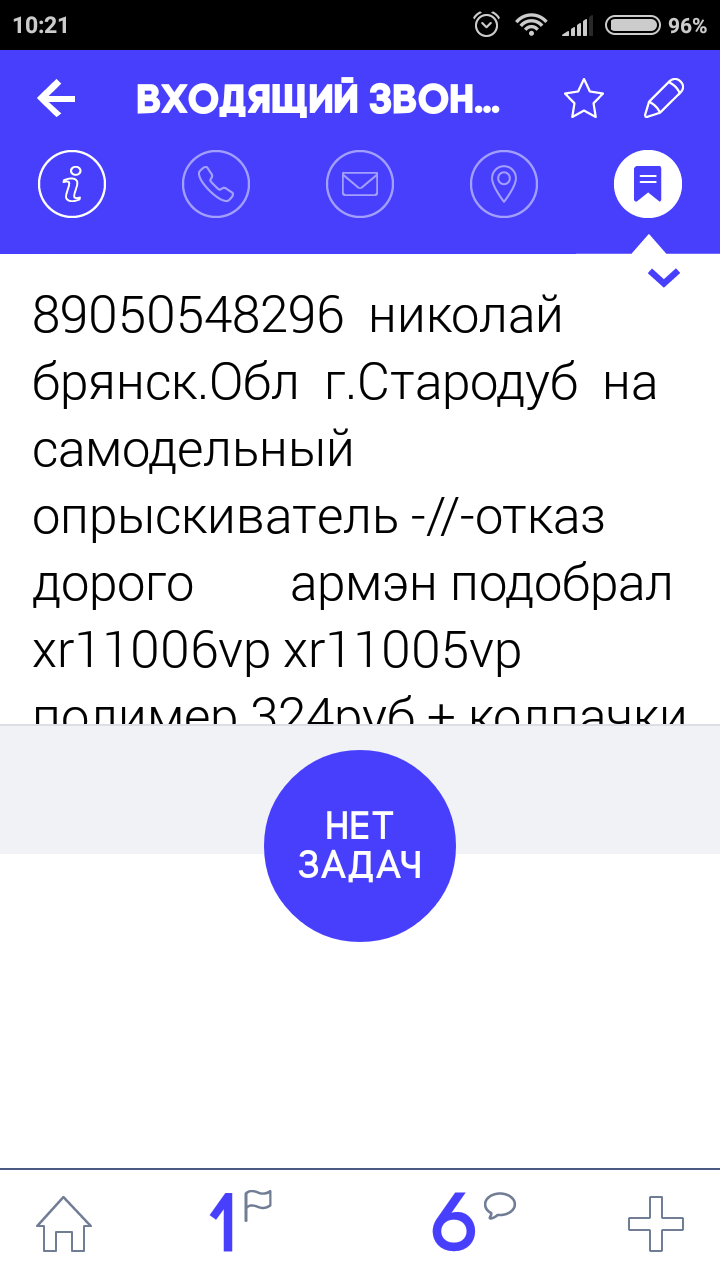Edit the record with the pencil icon
Screen dimensions: 720x1280
click(x=664, y=98)
